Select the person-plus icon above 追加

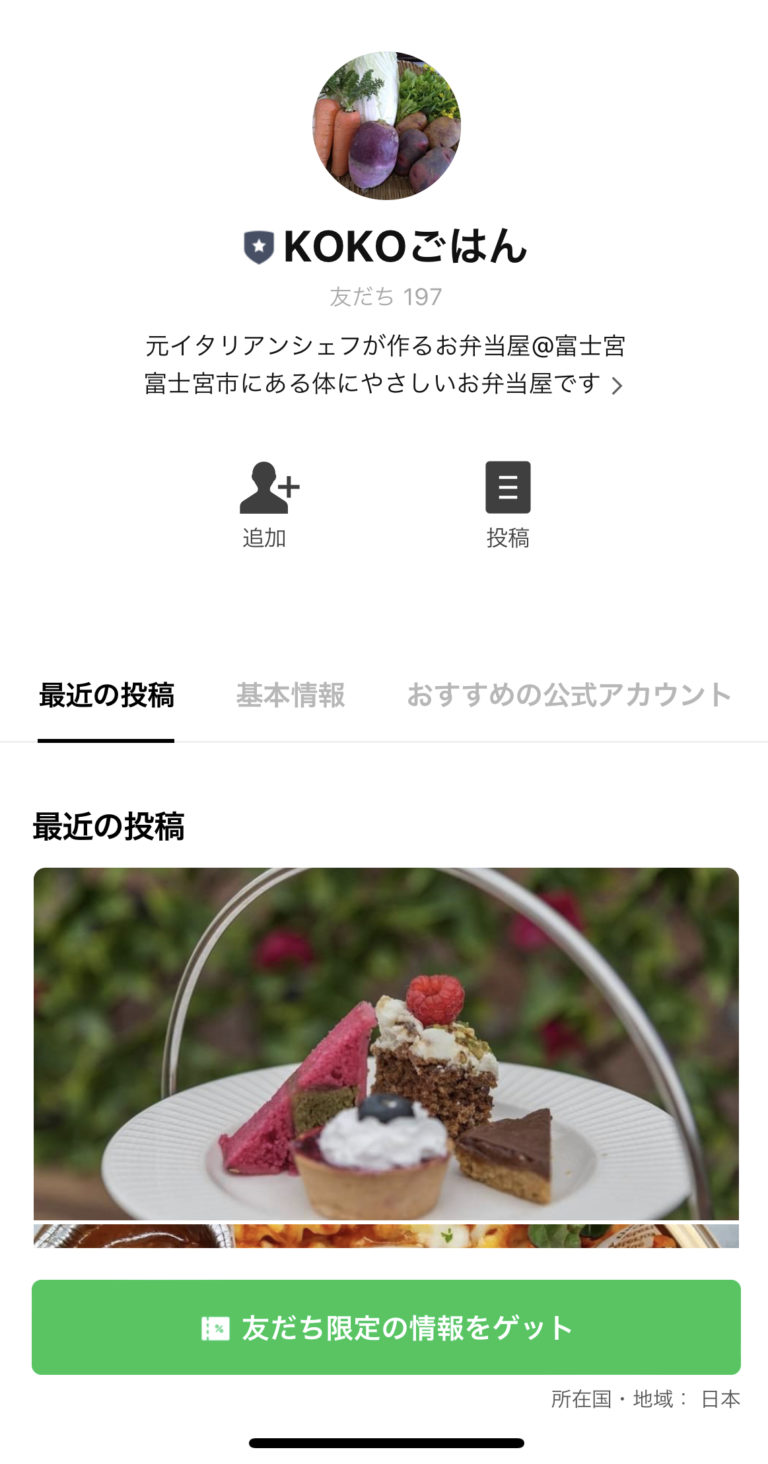coord(266,487)
